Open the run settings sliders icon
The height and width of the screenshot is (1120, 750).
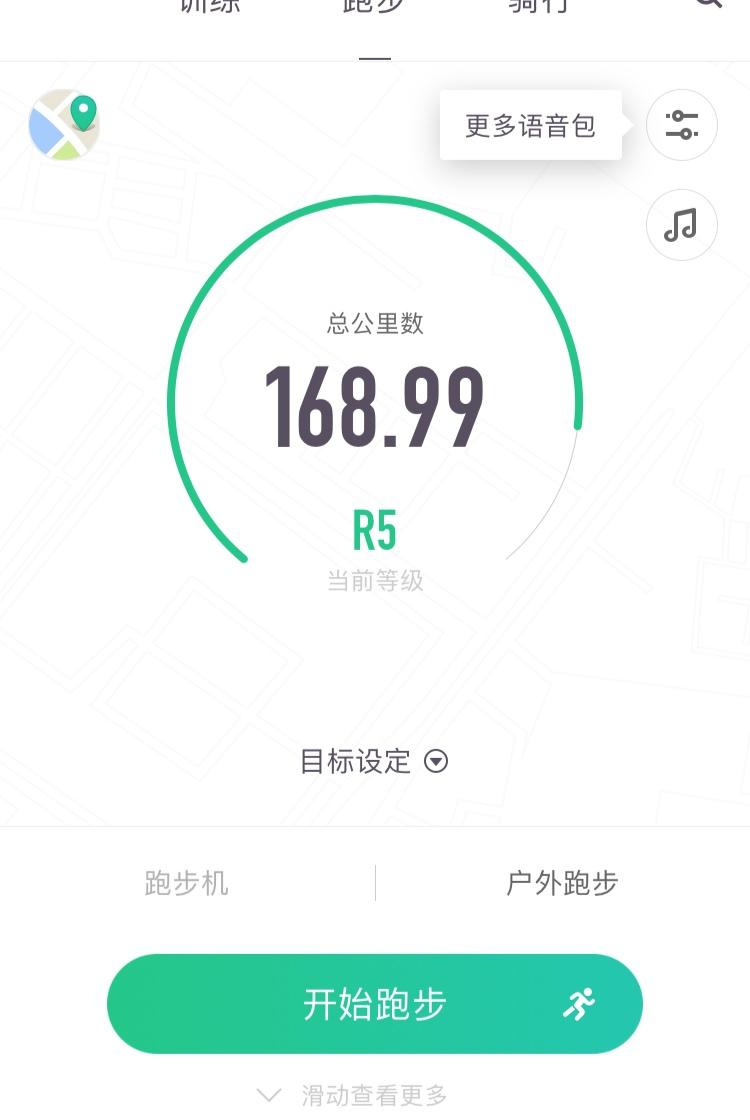click(681, 125)
